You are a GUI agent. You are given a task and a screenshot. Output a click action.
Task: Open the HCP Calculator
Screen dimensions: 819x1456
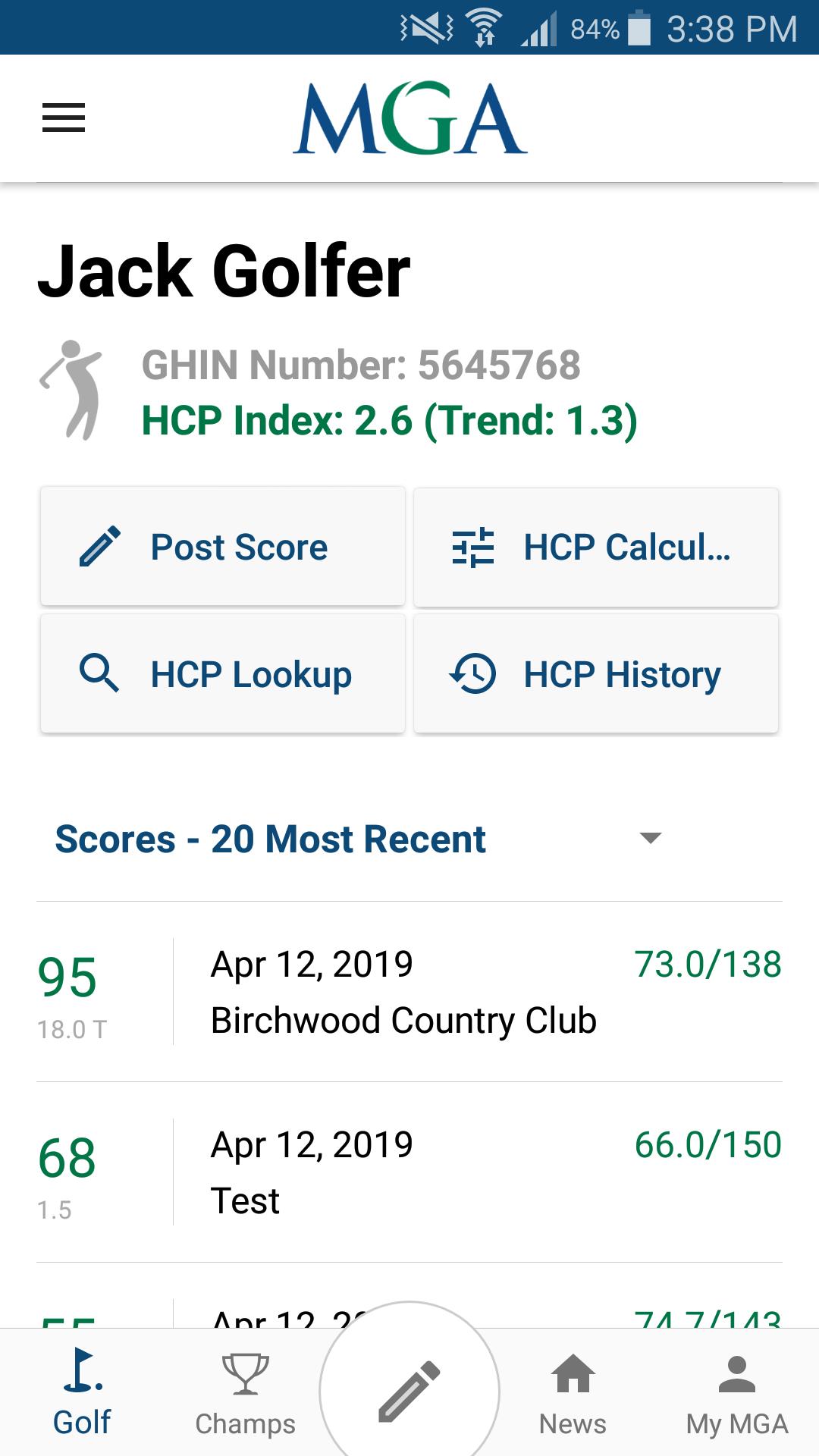[x=596, y=547]
